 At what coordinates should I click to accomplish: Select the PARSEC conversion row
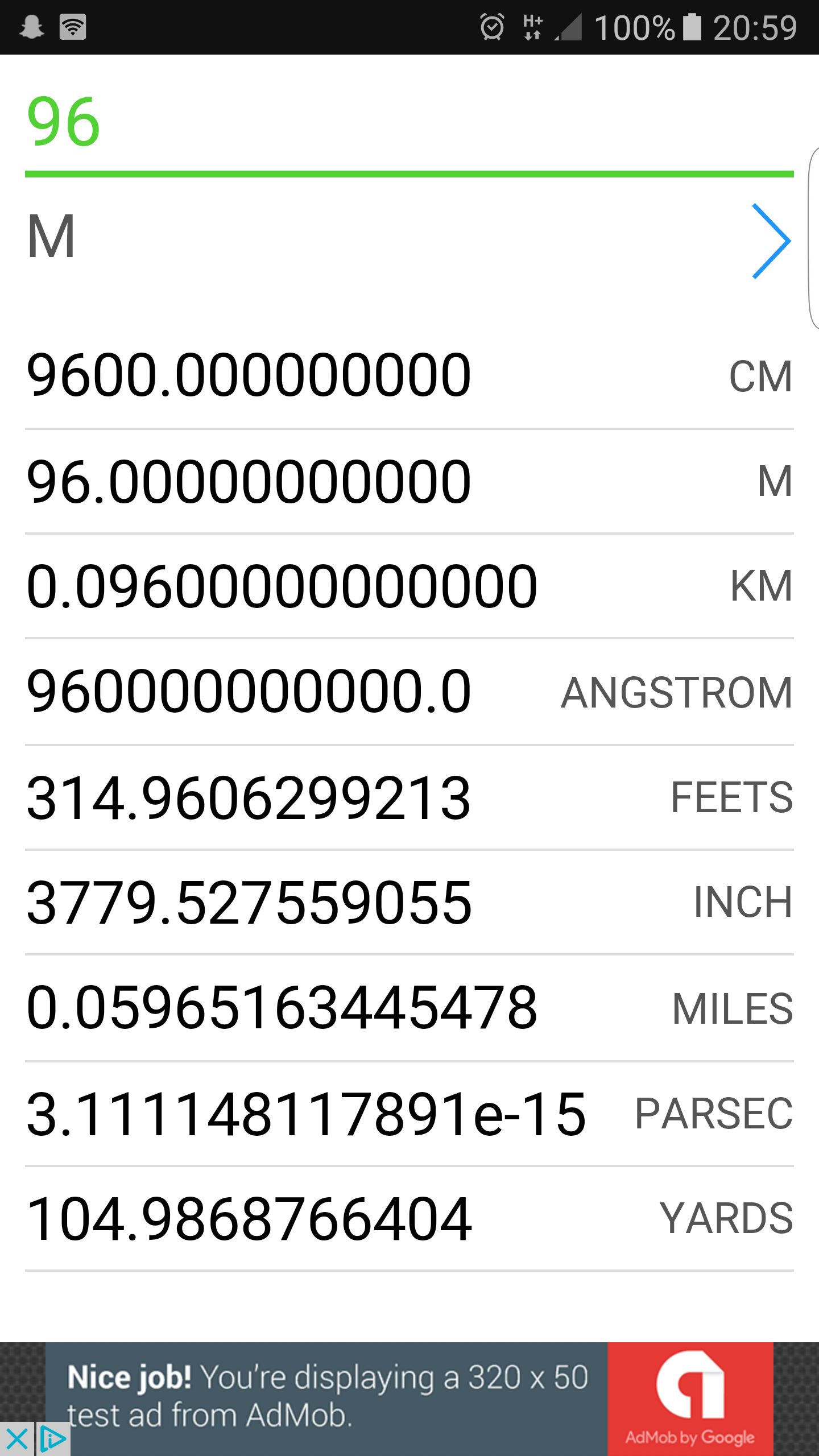[x=409, y=1114]
